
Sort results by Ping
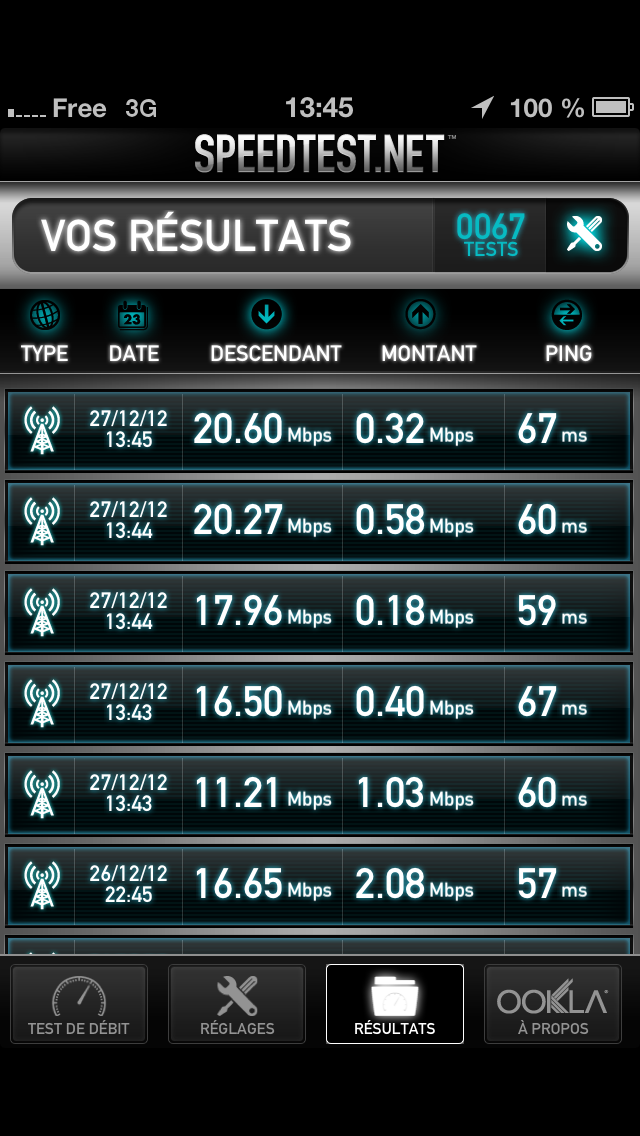pyautogui.click(x=567, y=334)
